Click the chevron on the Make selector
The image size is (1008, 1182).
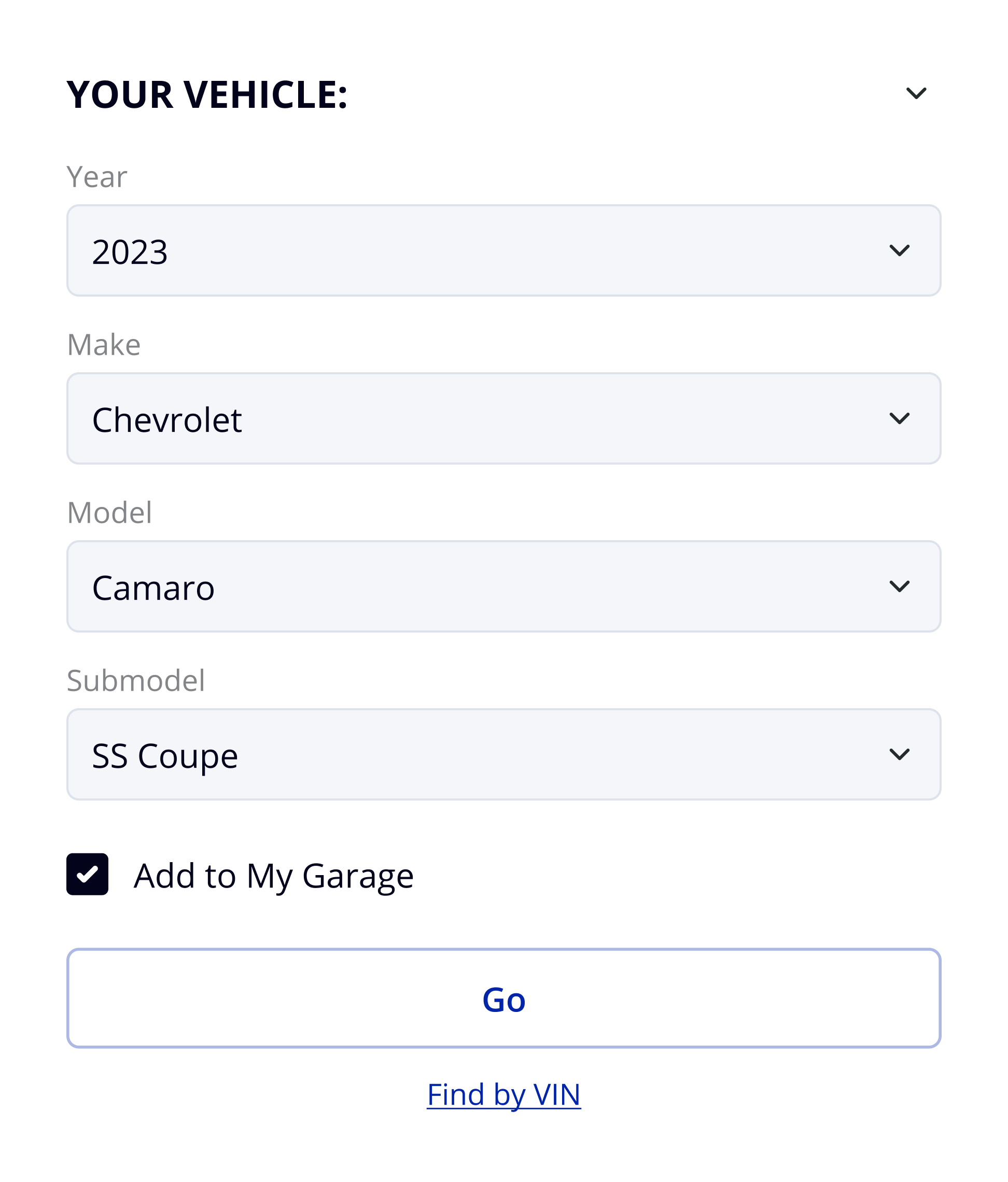900,418
